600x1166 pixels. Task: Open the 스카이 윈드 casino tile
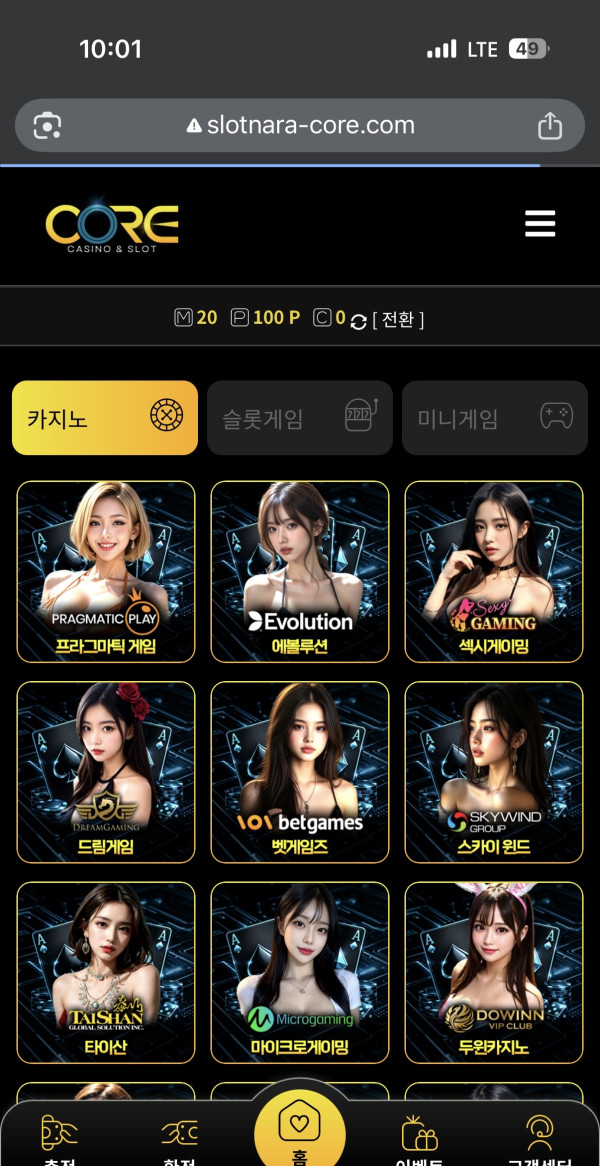click(x=494, y=772)
